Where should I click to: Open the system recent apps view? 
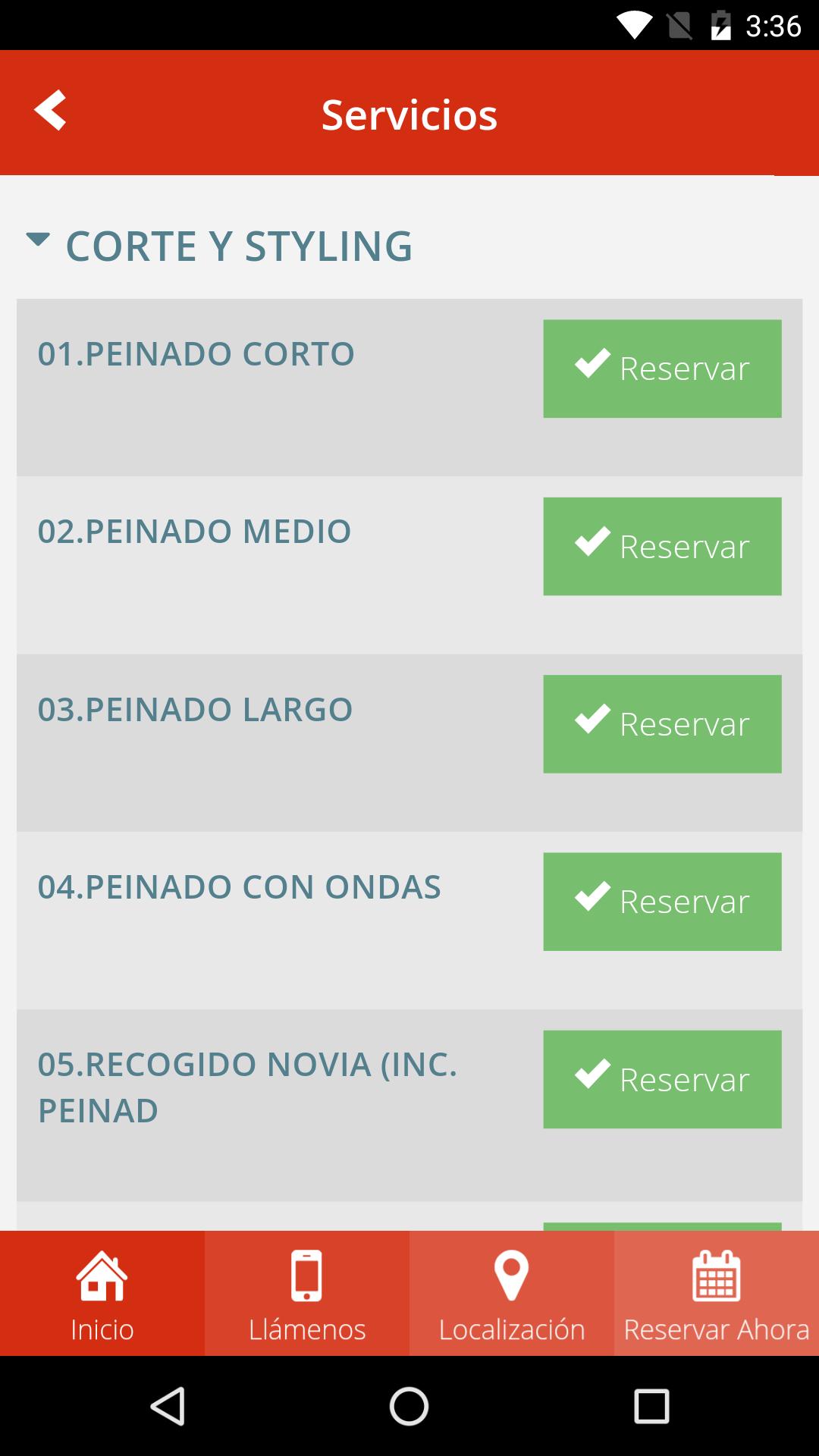point(651,1407)
